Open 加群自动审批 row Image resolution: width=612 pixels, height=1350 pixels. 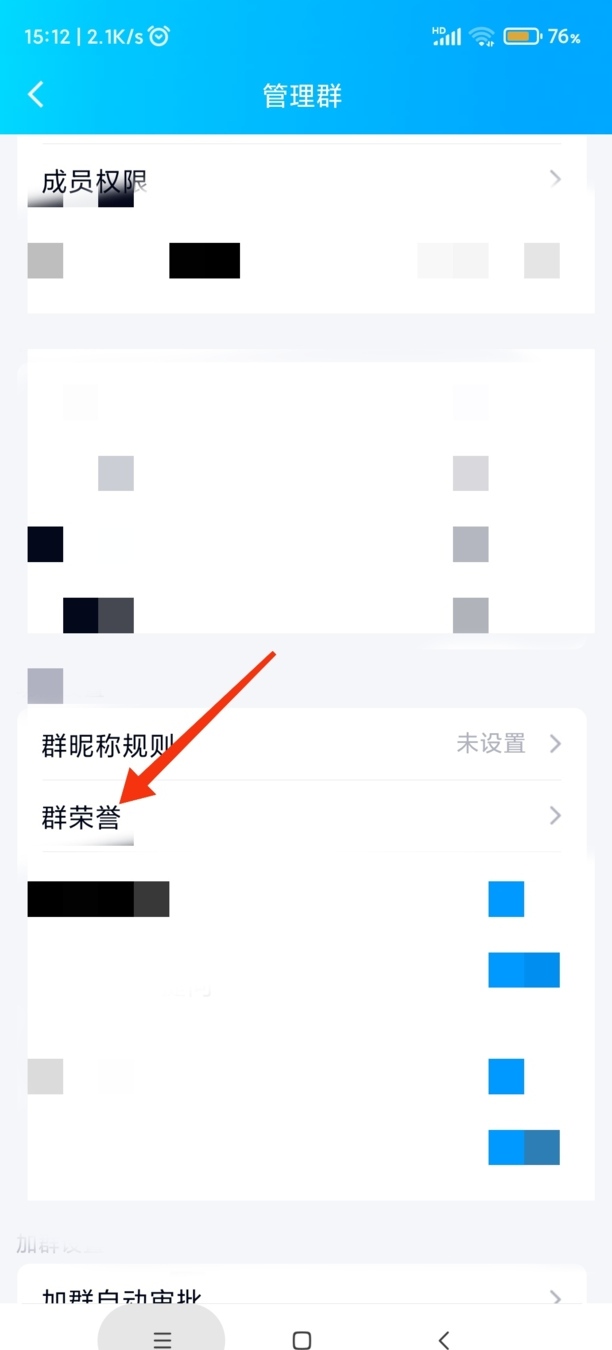pos(300,1292)
